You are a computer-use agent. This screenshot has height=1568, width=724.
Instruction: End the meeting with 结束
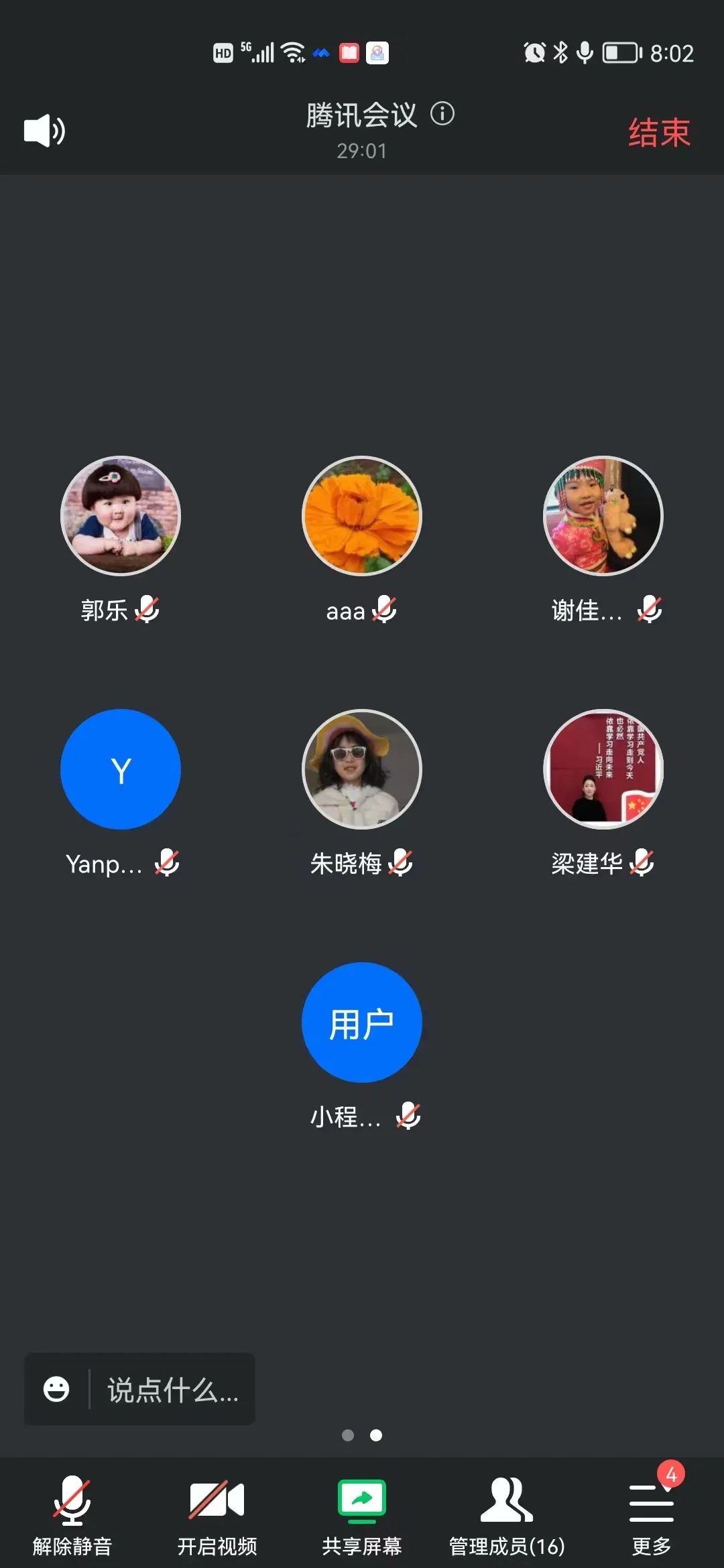click(658, 132)
